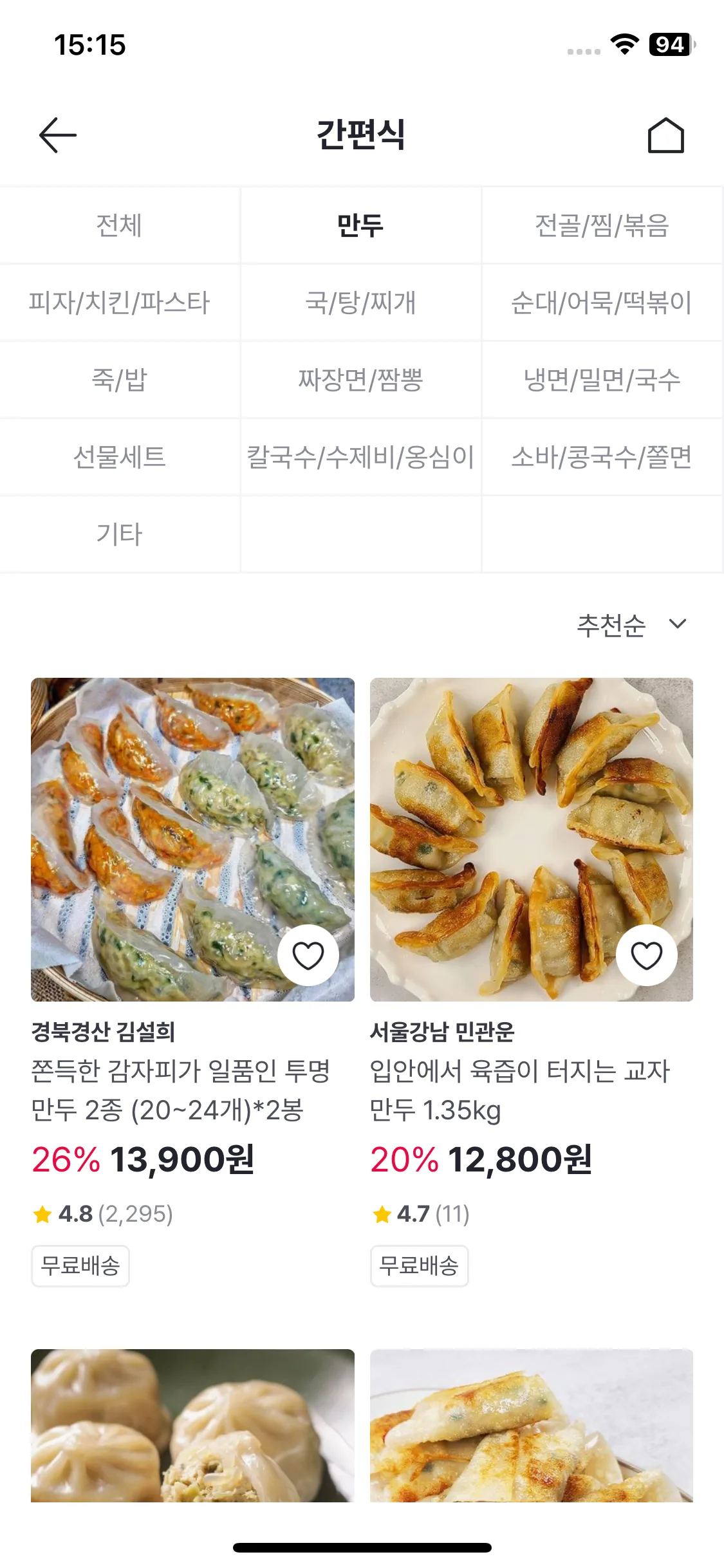The width and height of the screenshot is (724, 1568).
Task: Add the transparent dumplings to favorites
Action: pos(308,955)
